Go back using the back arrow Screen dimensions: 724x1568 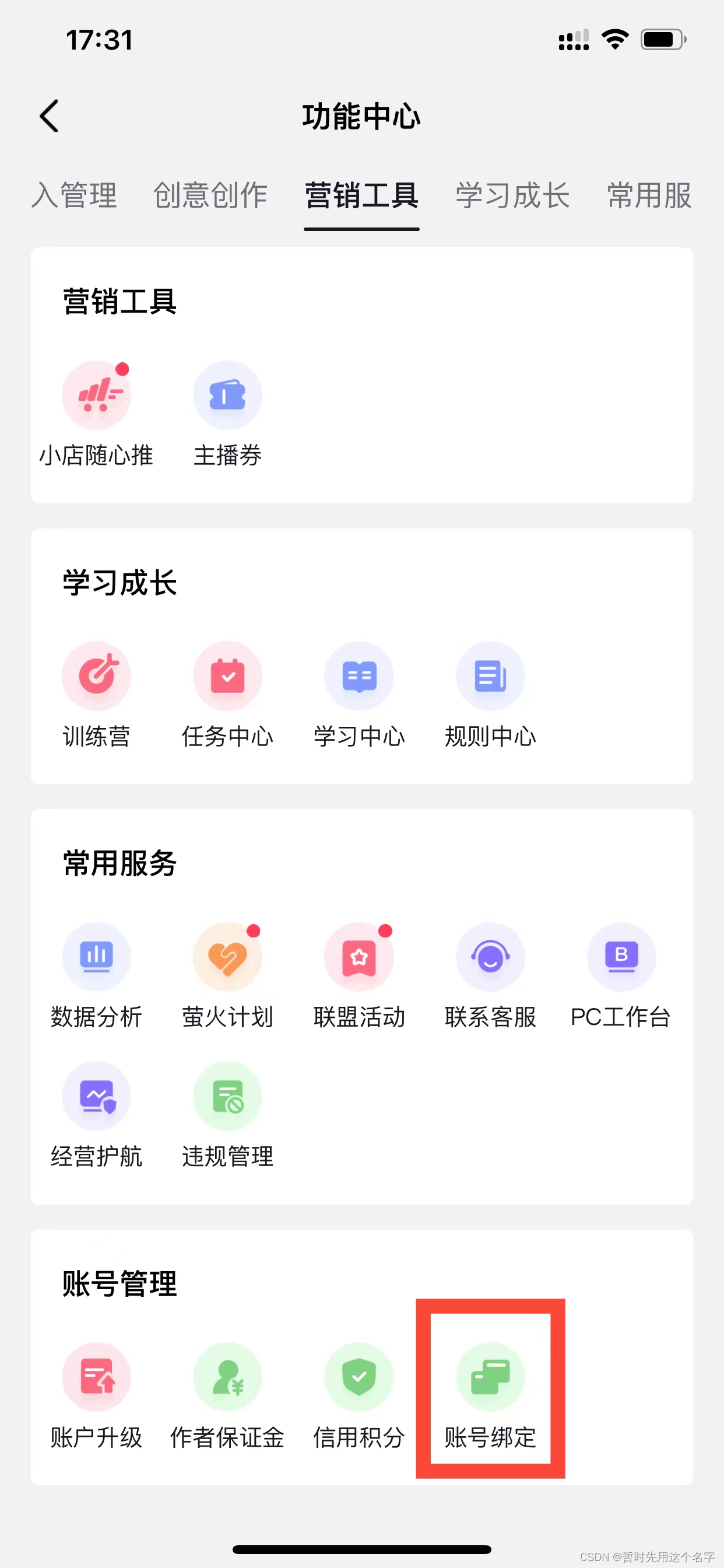[50, 116]
